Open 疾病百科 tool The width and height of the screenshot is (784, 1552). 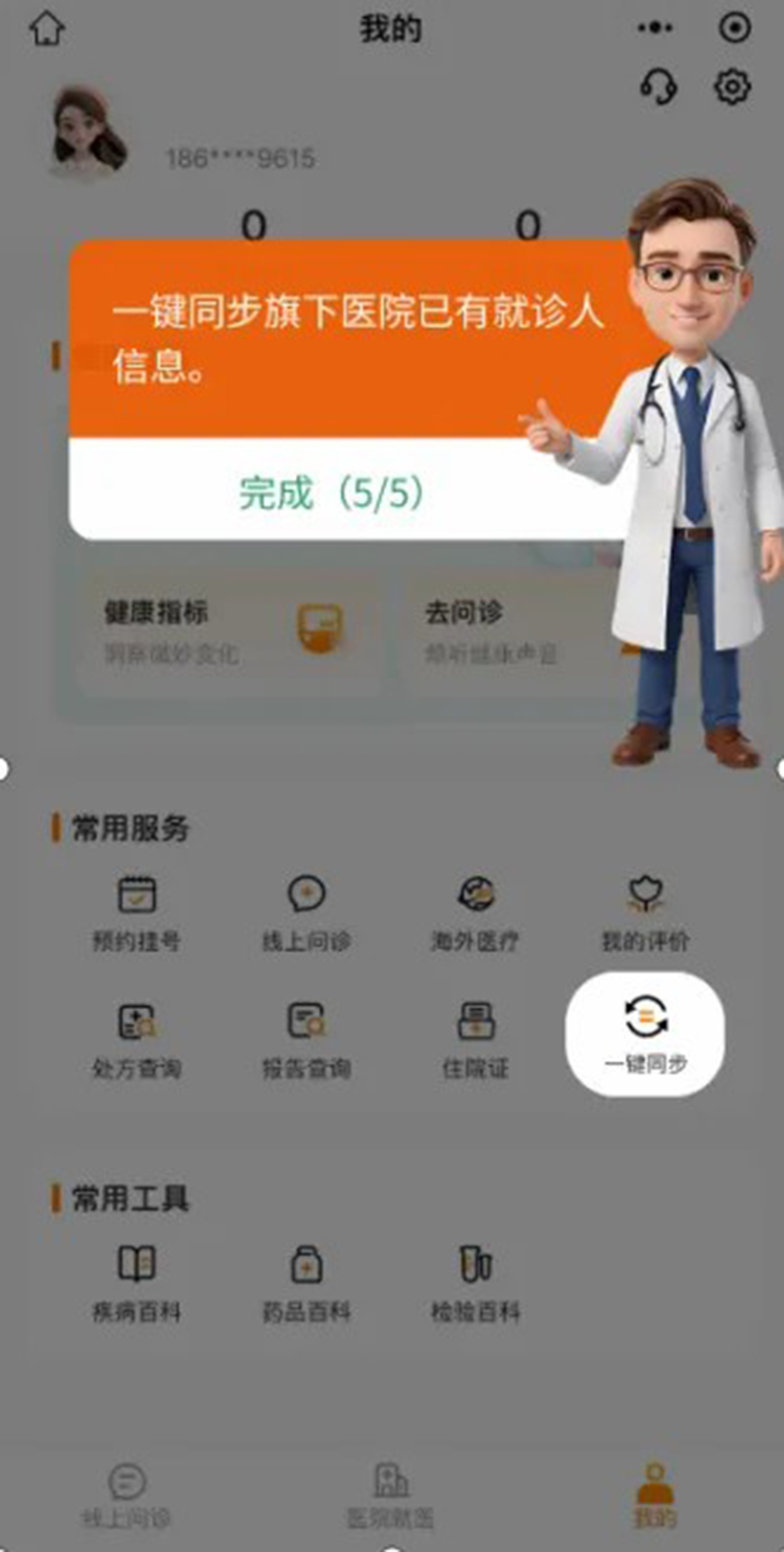coord(136,1282)
